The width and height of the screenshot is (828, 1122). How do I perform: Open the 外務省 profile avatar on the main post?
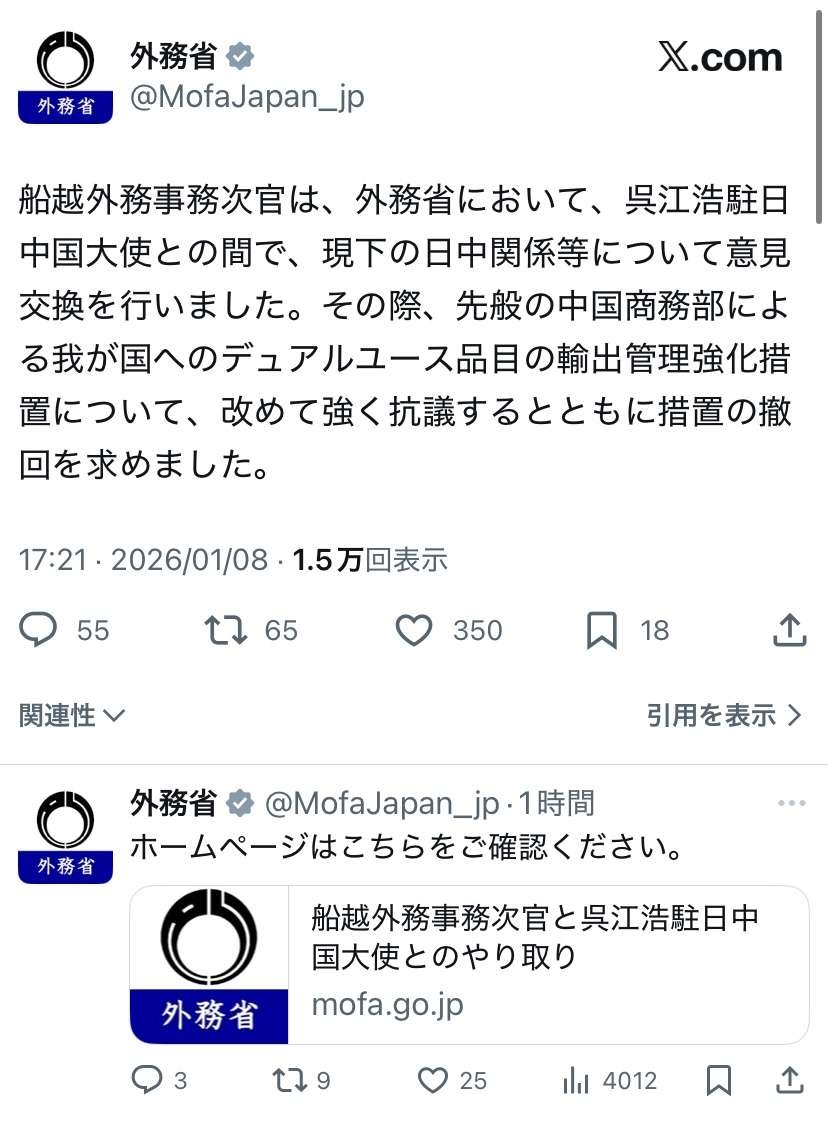click(65, 77)
